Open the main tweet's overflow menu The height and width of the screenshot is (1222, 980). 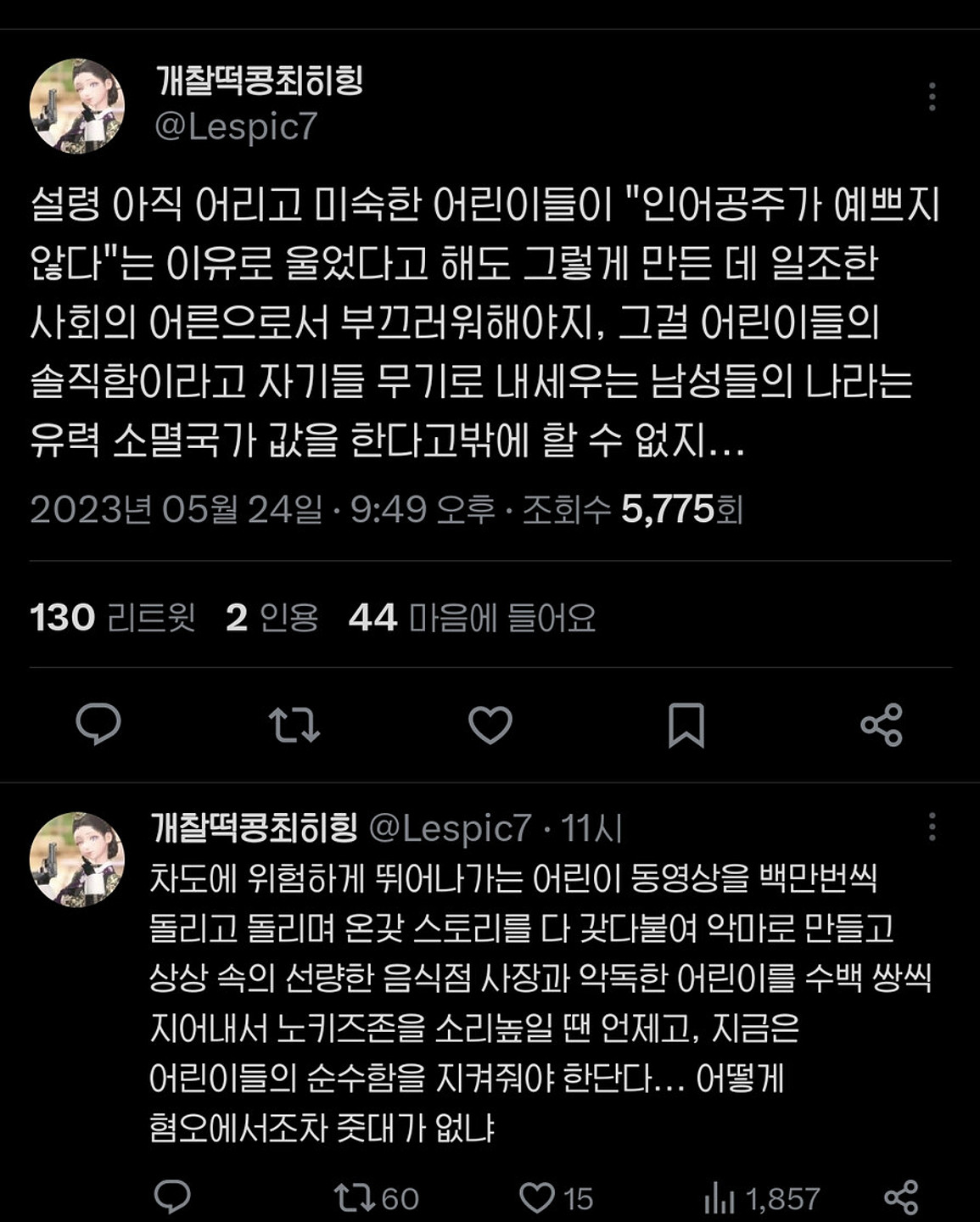point(932,98)
